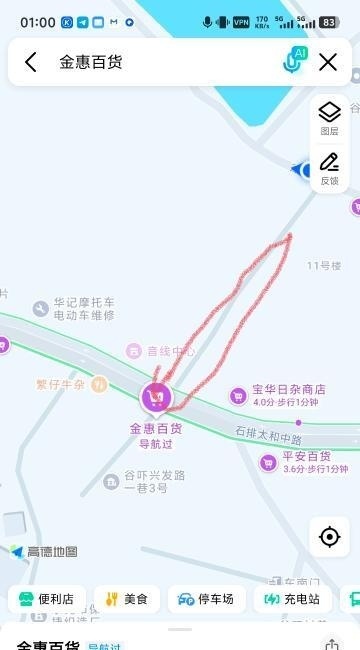This screenshot has height=650, width=360.
Task: Go back using the arrow
Action: tap(31, 62)
